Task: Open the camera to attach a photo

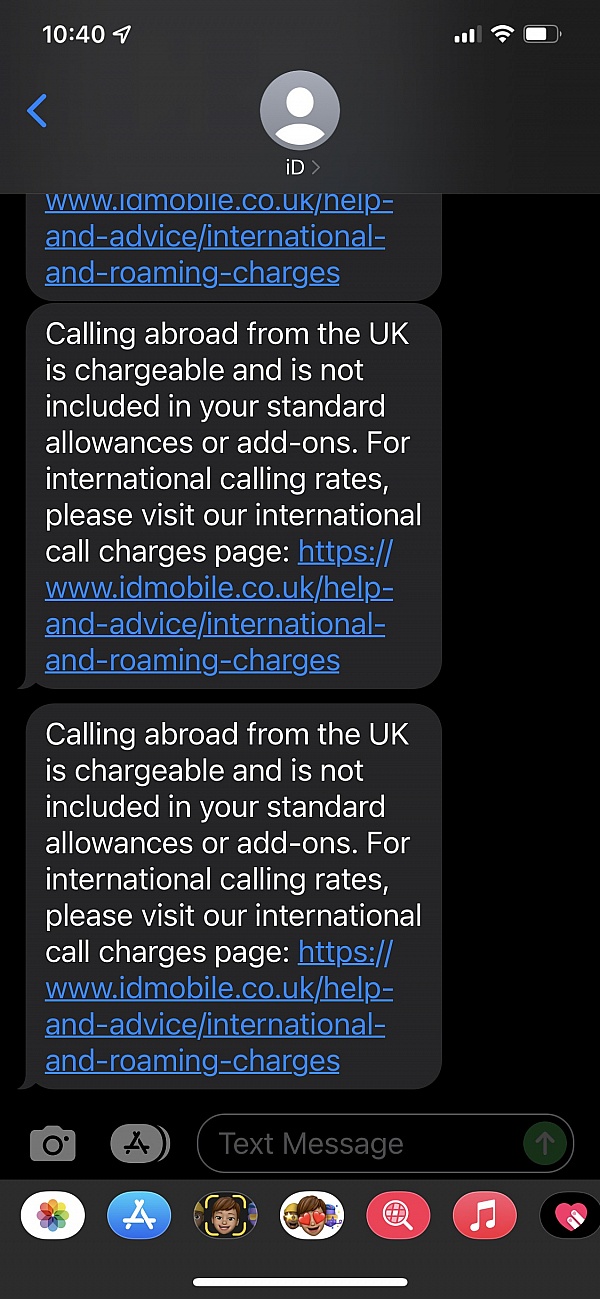Action: [53, 1143]
